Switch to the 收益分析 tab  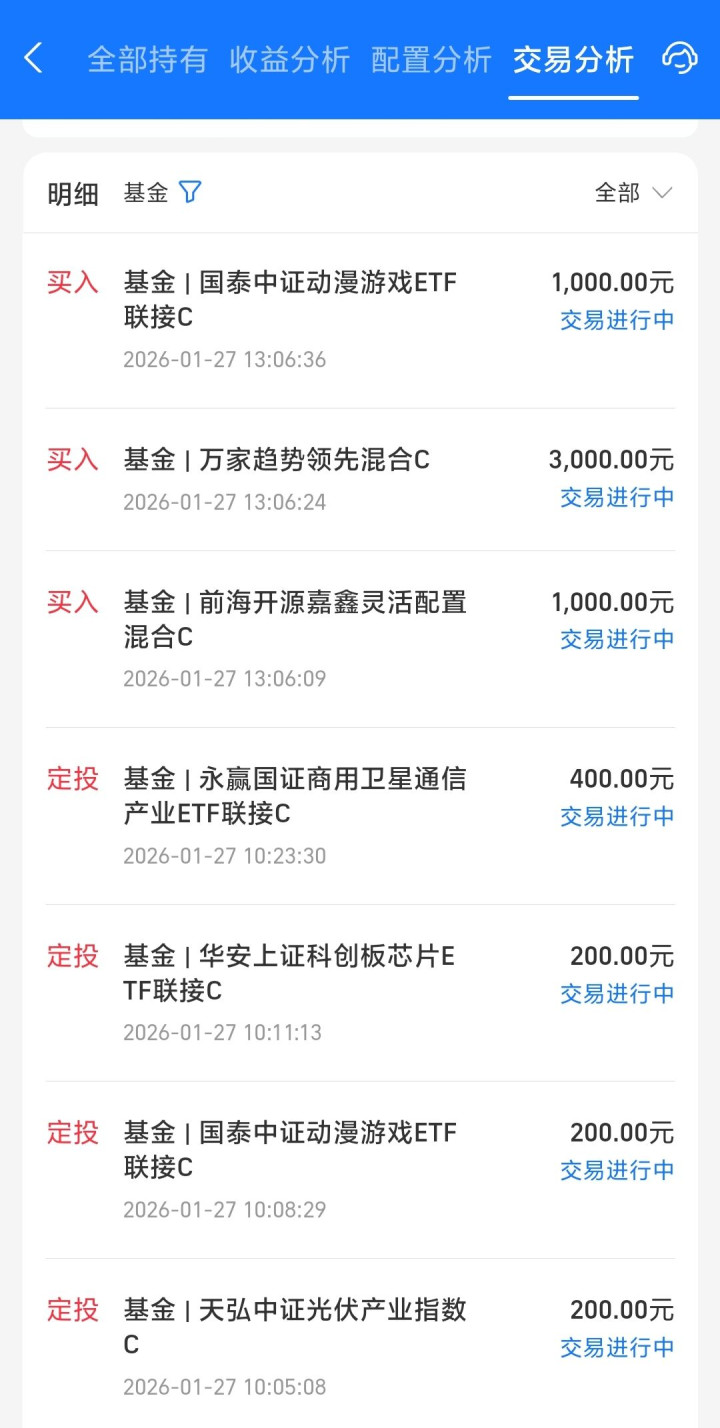tap(290, 60)
